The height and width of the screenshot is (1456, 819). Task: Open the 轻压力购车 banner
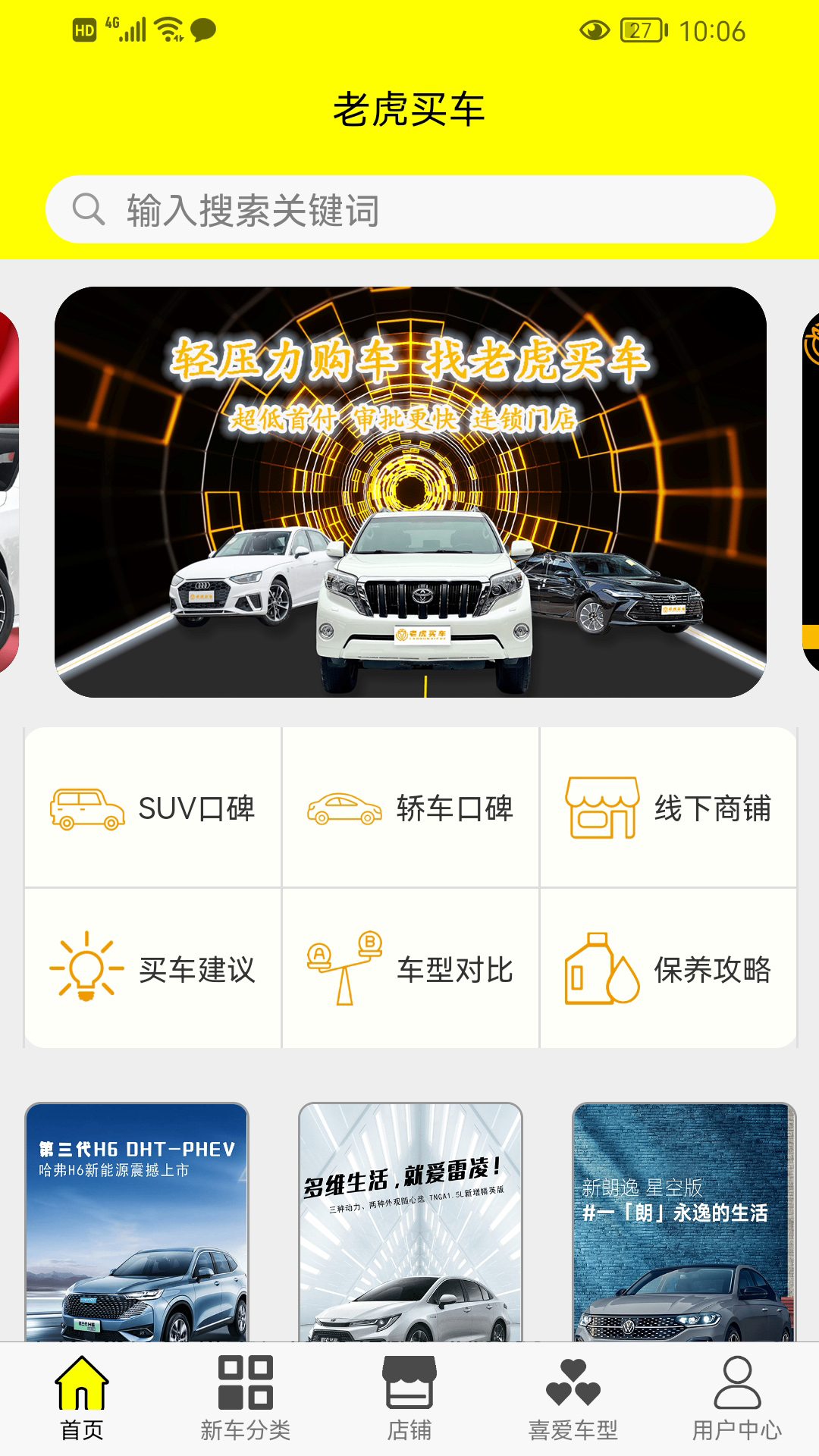tap(410, 491)
